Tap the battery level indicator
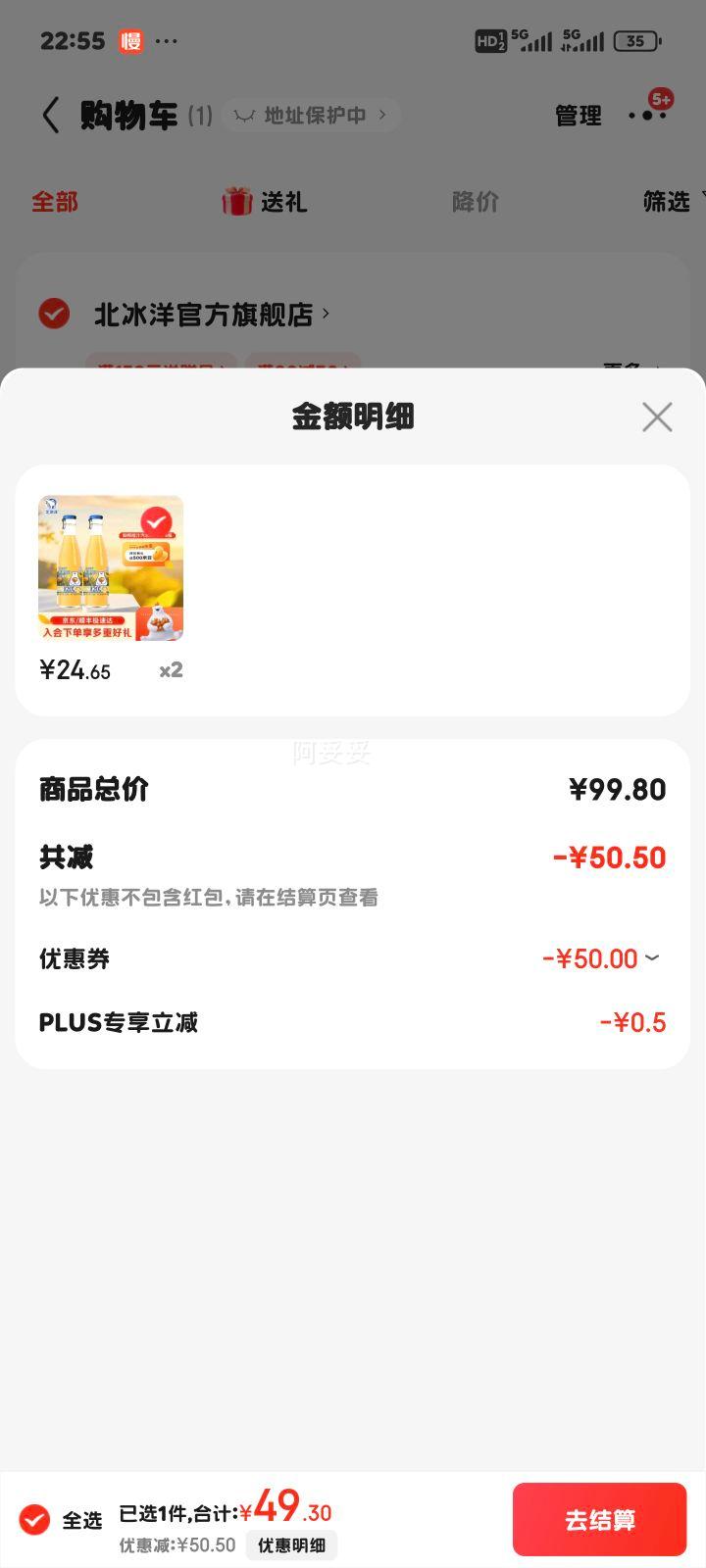706x1568 pixels. click(x=636, y=41)
